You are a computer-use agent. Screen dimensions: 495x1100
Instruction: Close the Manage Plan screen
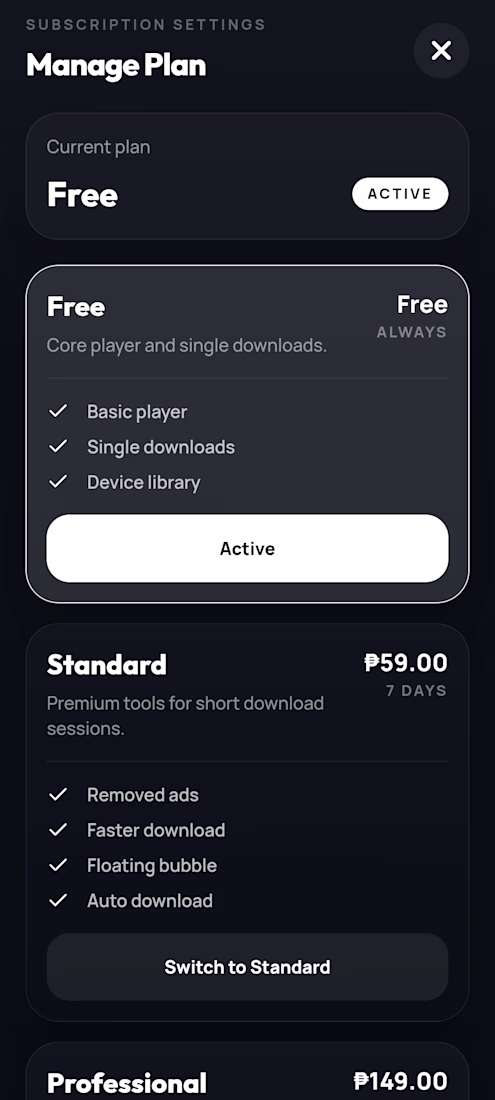(x=441, y=51)
